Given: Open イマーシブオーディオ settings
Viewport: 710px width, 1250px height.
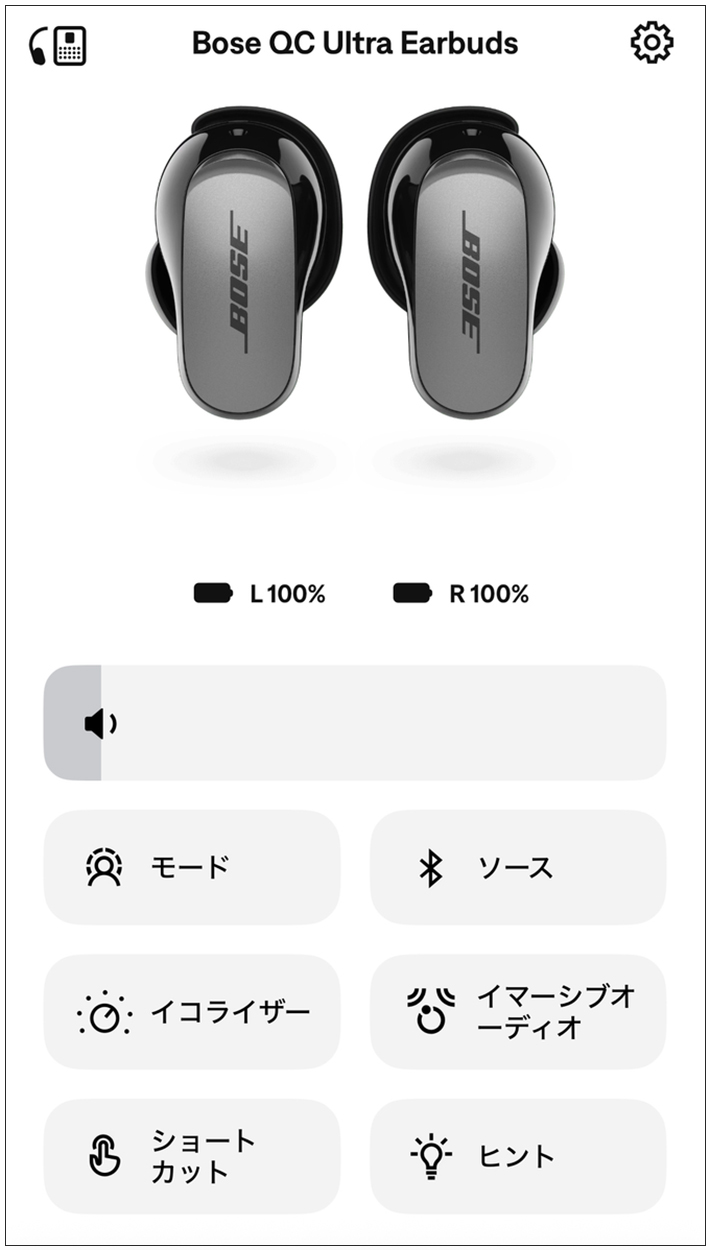Looking at the screenshot, I should [518, 1012].
